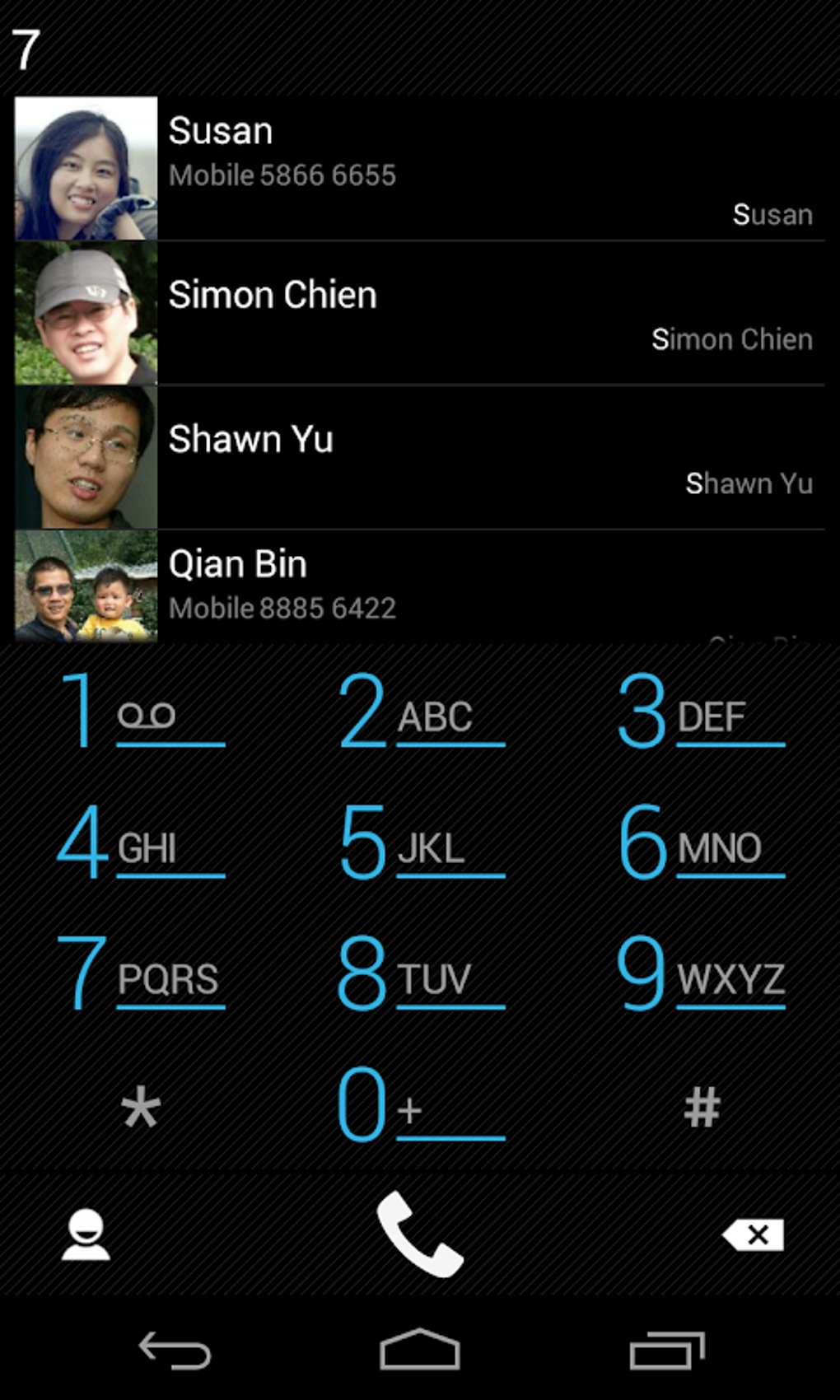Enter digit 2 ABC on the dial pad

coord(421,710)
